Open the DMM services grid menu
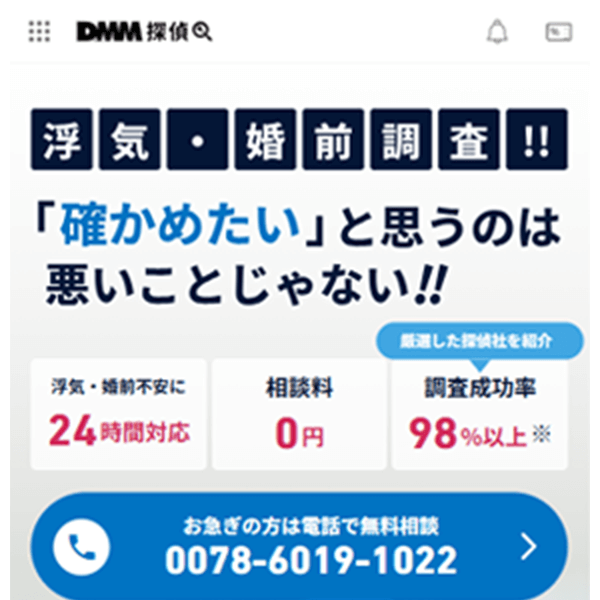600x600 pixels. pyautogui.click(x=39, y=32)
